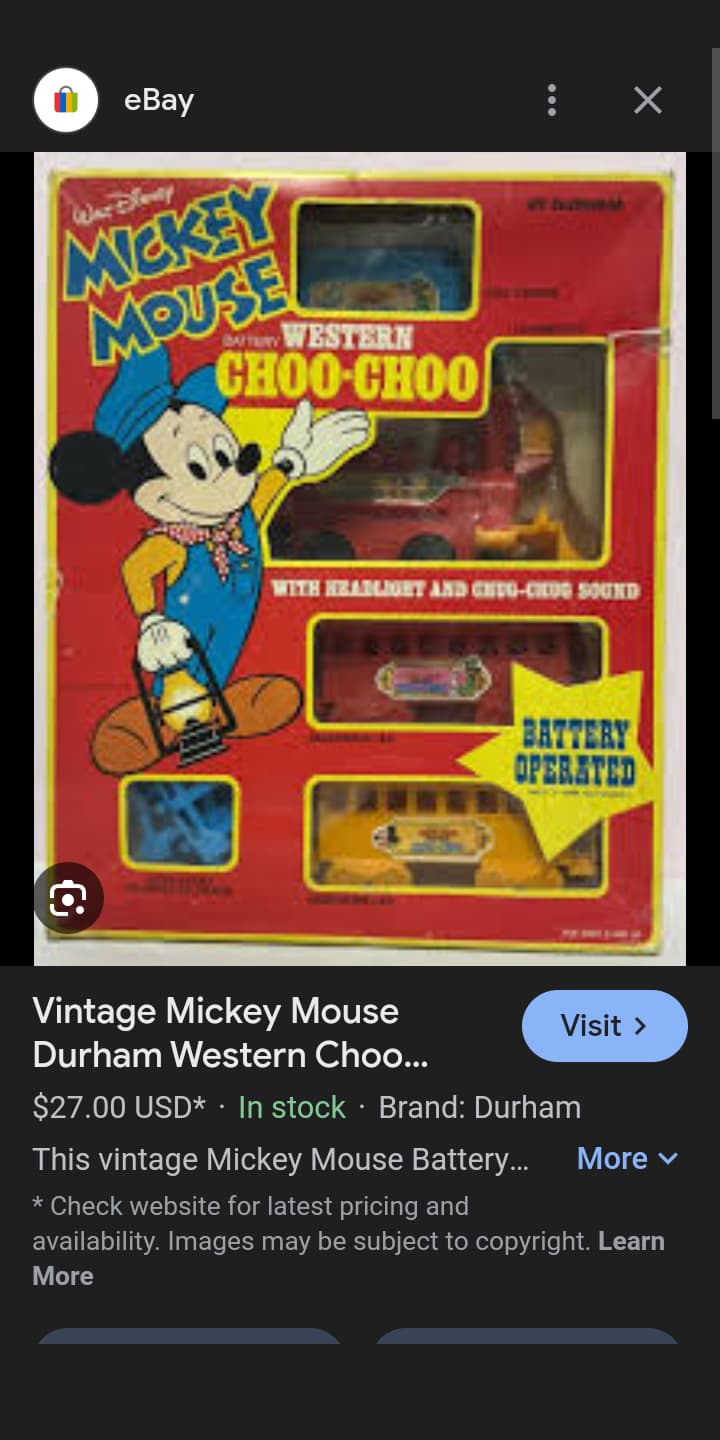Tap the eBay source logo

66,100
